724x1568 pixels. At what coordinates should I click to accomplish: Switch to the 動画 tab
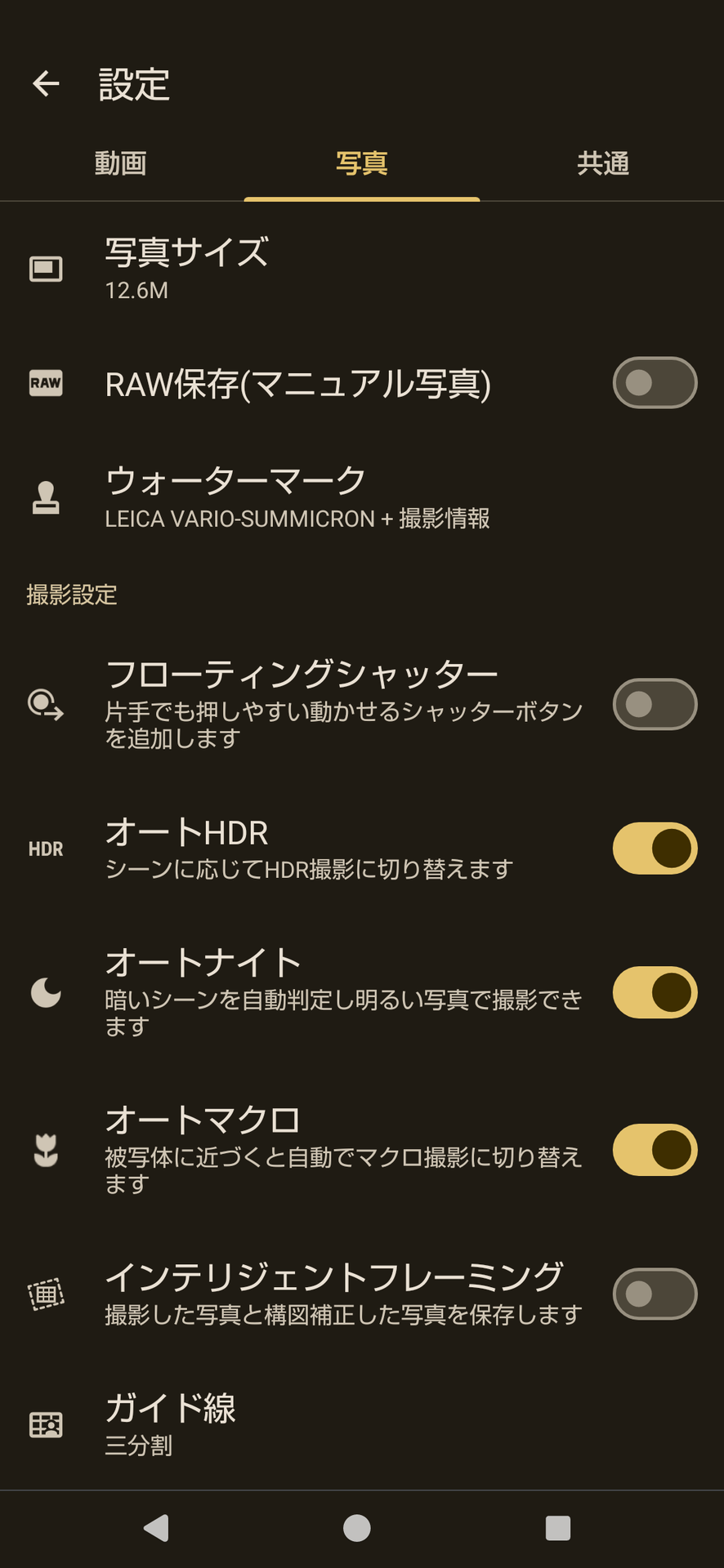pos(120,163)
